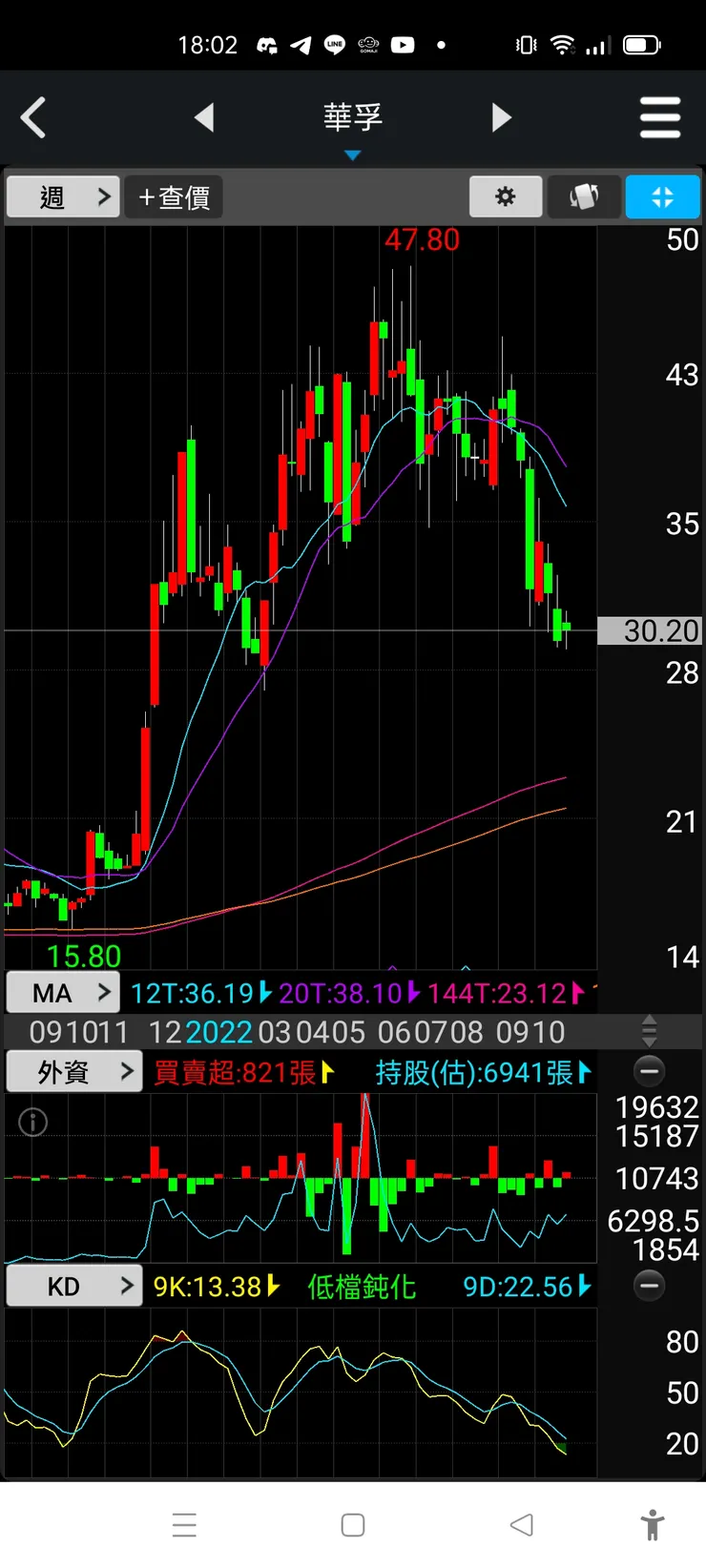Screen dimensions: 706x1568
Task: Open chart settings gear
Action: coord(506,197)
